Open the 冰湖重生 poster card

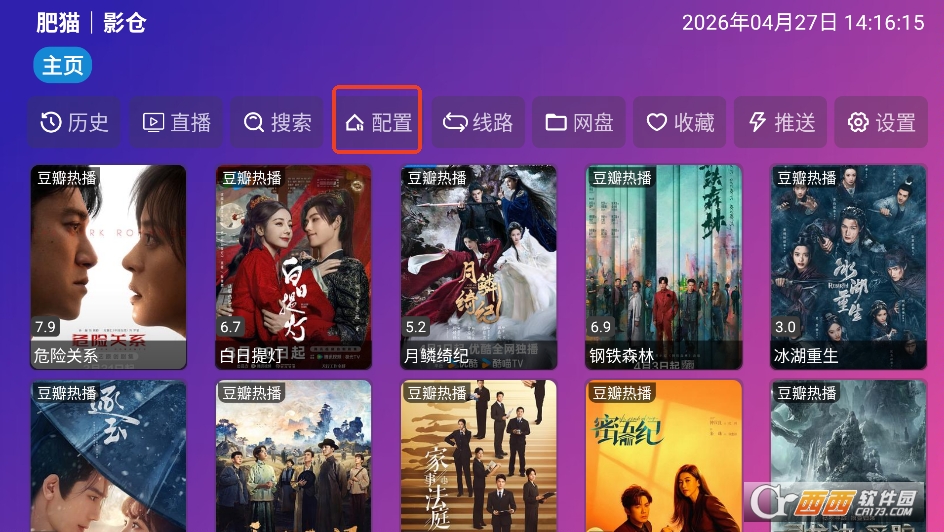point(848,267)
